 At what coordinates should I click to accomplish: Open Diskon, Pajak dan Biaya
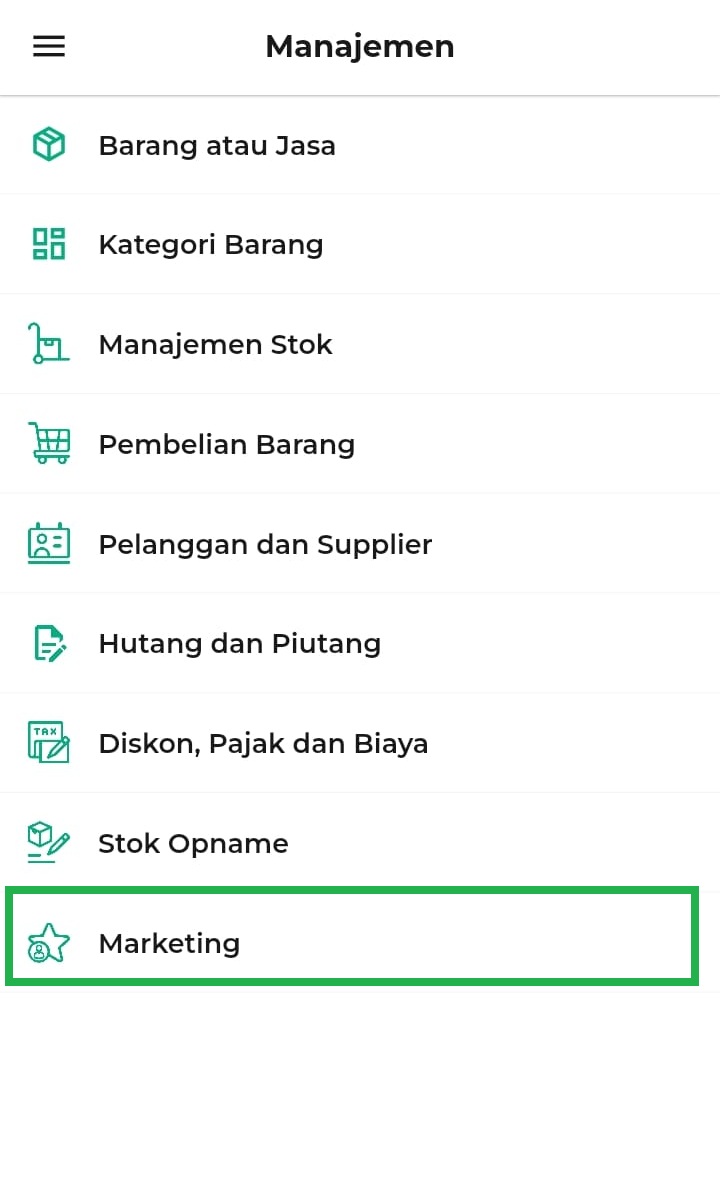click(x=263, y=744)
